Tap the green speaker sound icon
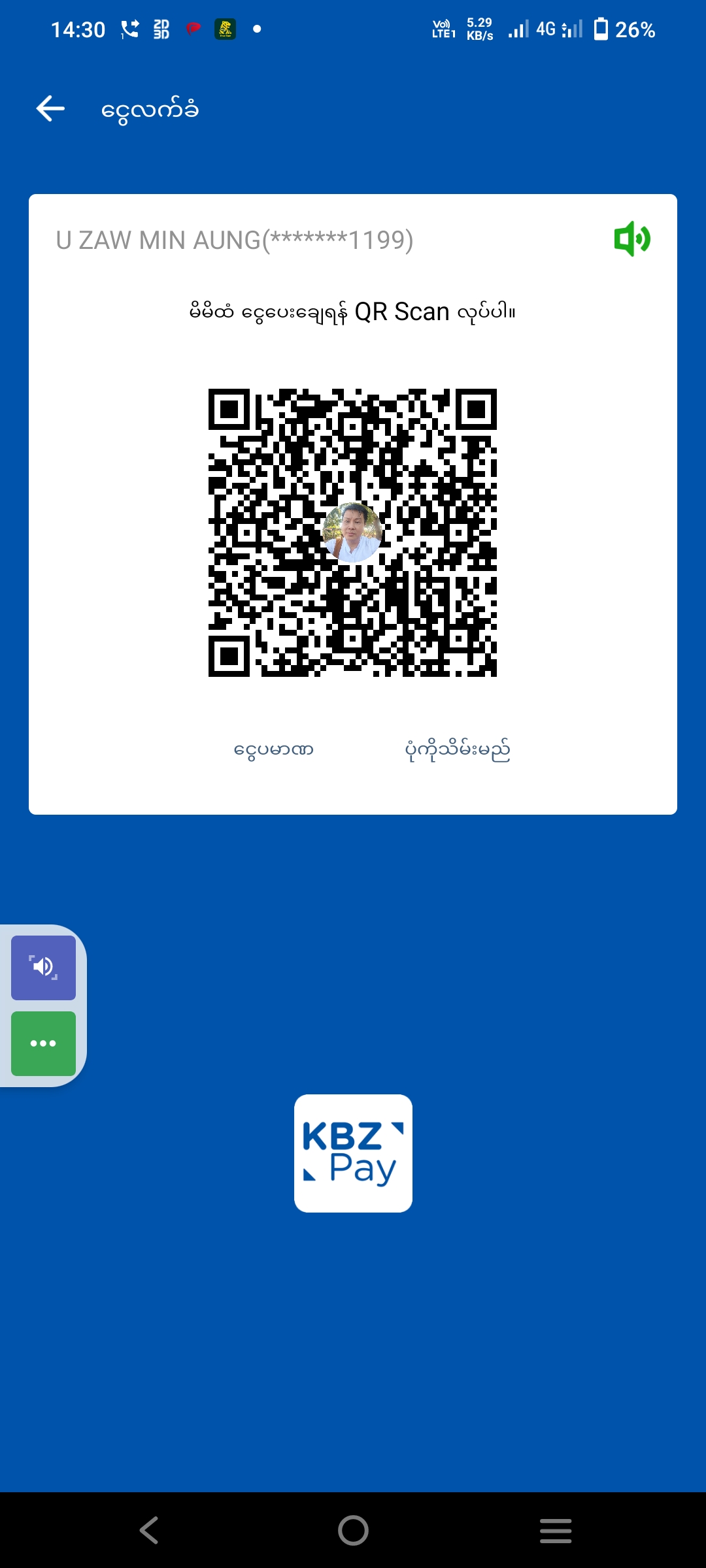 point(631,238)
